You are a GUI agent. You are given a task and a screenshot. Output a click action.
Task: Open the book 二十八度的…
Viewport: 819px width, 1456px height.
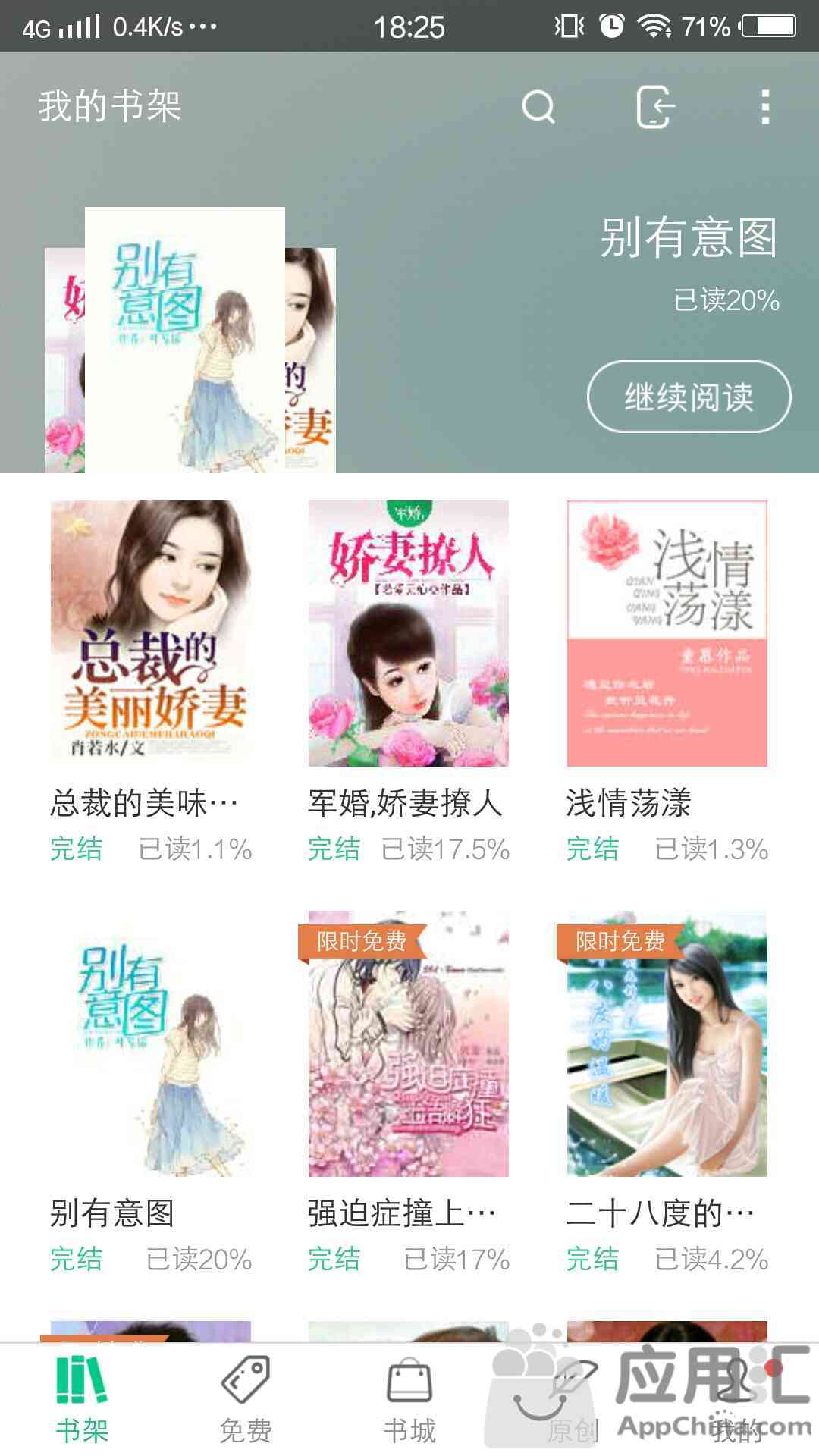click(667, 1043)
